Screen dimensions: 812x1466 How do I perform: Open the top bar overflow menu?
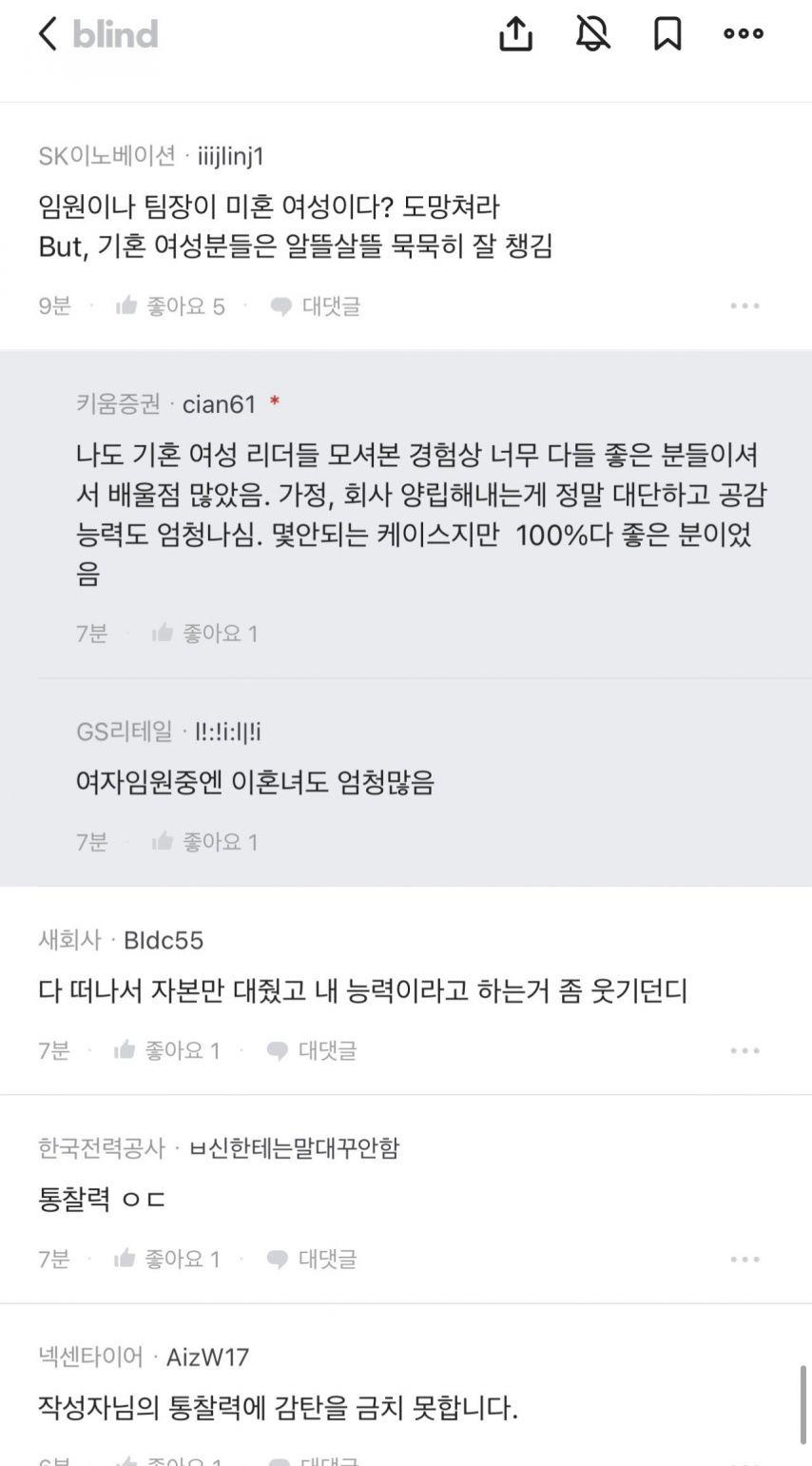[744, 34]
